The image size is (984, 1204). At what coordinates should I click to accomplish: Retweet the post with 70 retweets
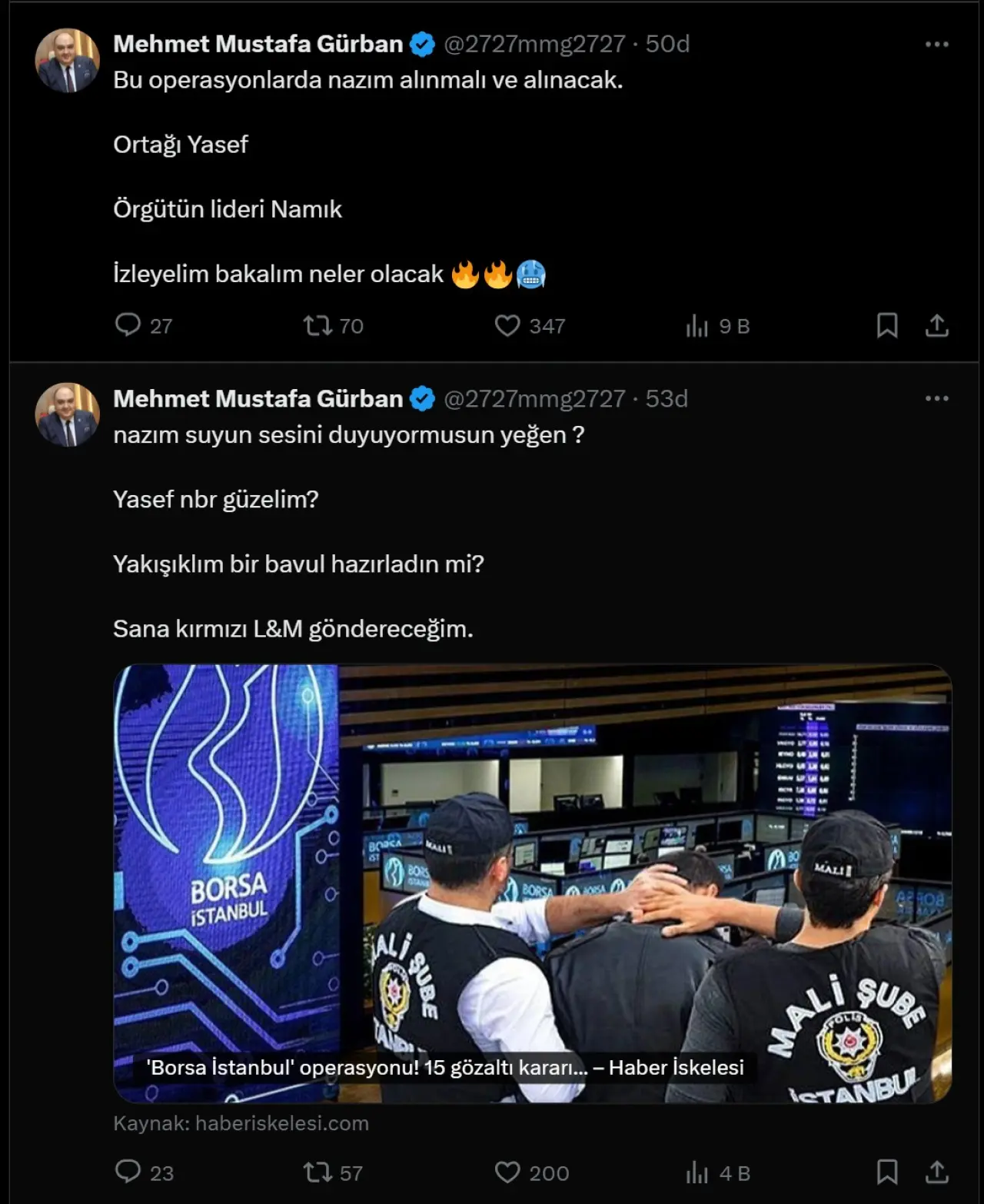point(317,325)
